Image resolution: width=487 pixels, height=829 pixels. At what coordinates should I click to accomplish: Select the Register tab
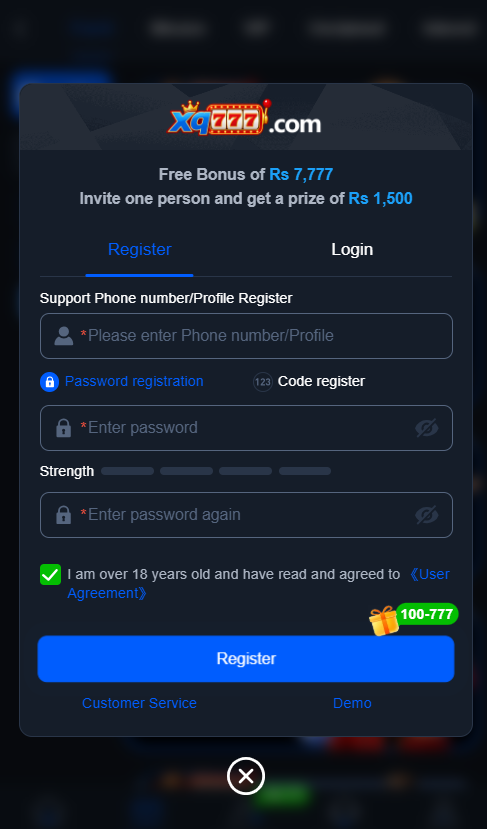140,249
